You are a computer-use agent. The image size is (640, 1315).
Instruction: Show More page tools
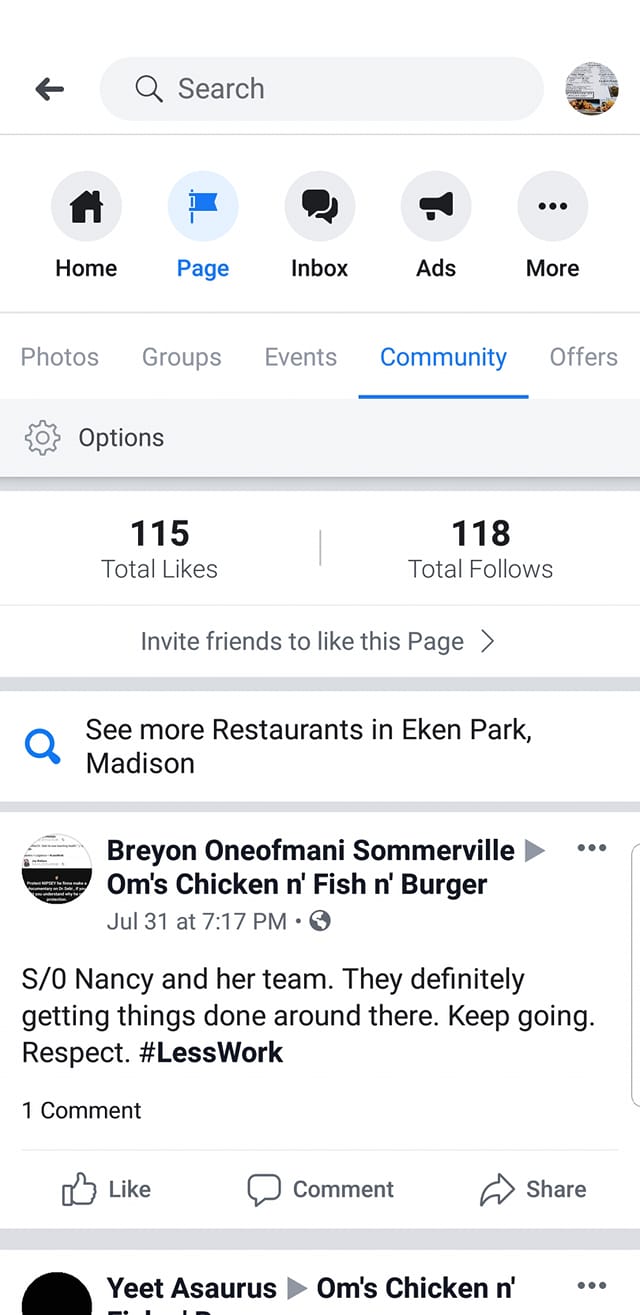click(x=552, y=226)
